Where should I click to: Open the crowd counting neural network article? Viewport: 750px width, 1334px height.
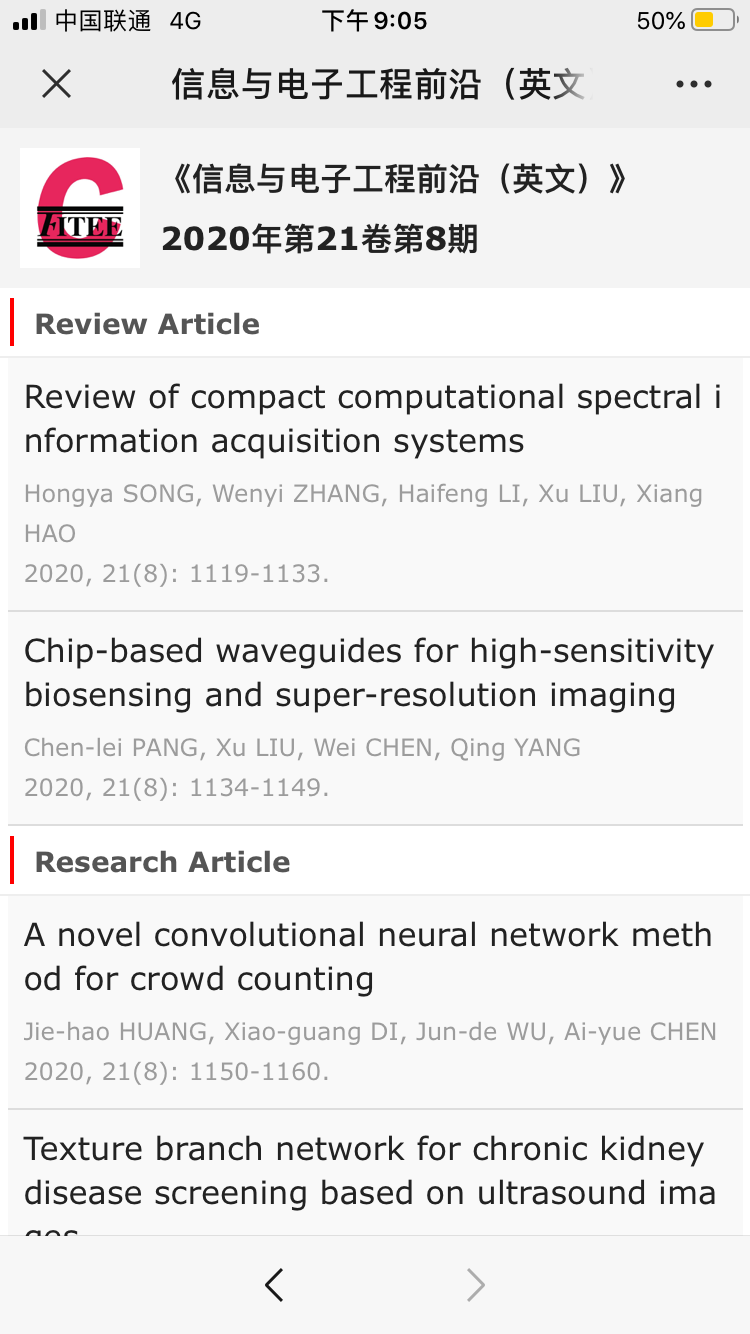point(368,957)
